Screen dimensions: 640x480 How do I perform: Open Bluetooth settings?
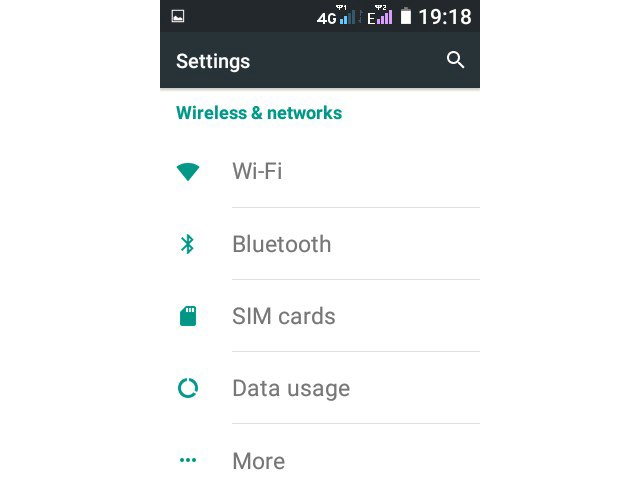point(281,244)
